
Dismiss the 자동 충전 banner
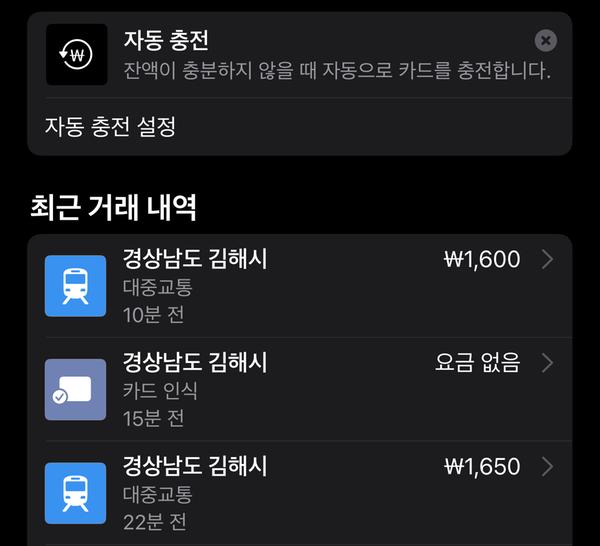(545, 40)
